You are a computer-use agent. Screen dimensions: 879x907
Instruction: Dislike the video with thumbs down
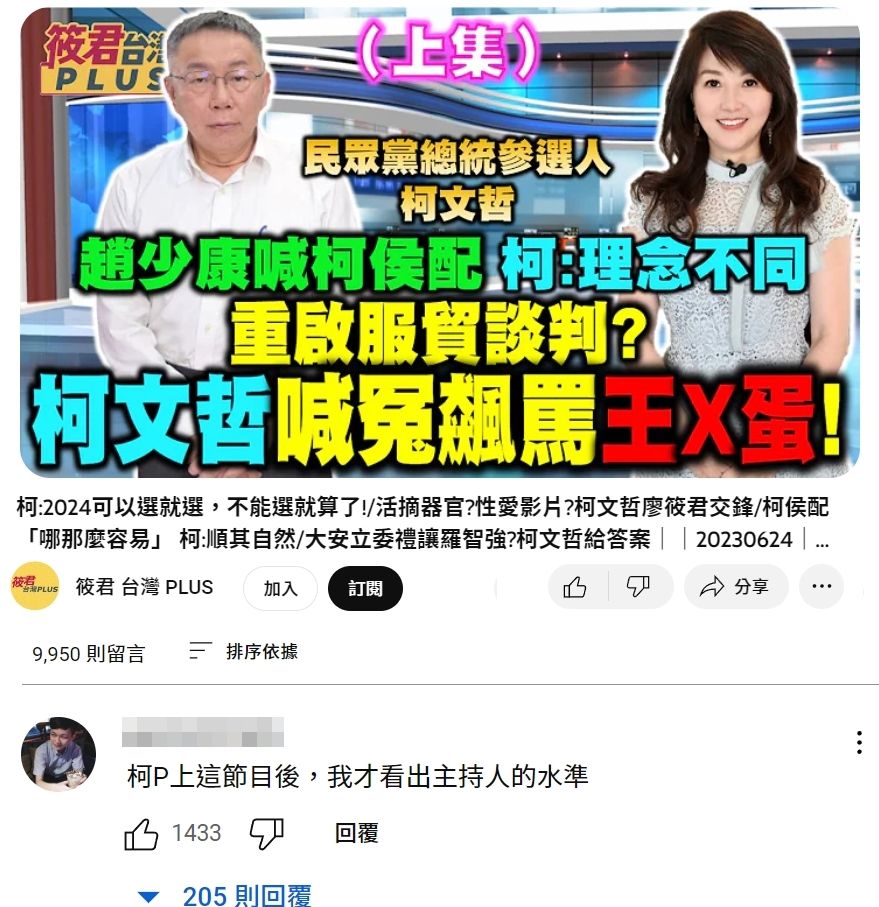pos(638,587)
